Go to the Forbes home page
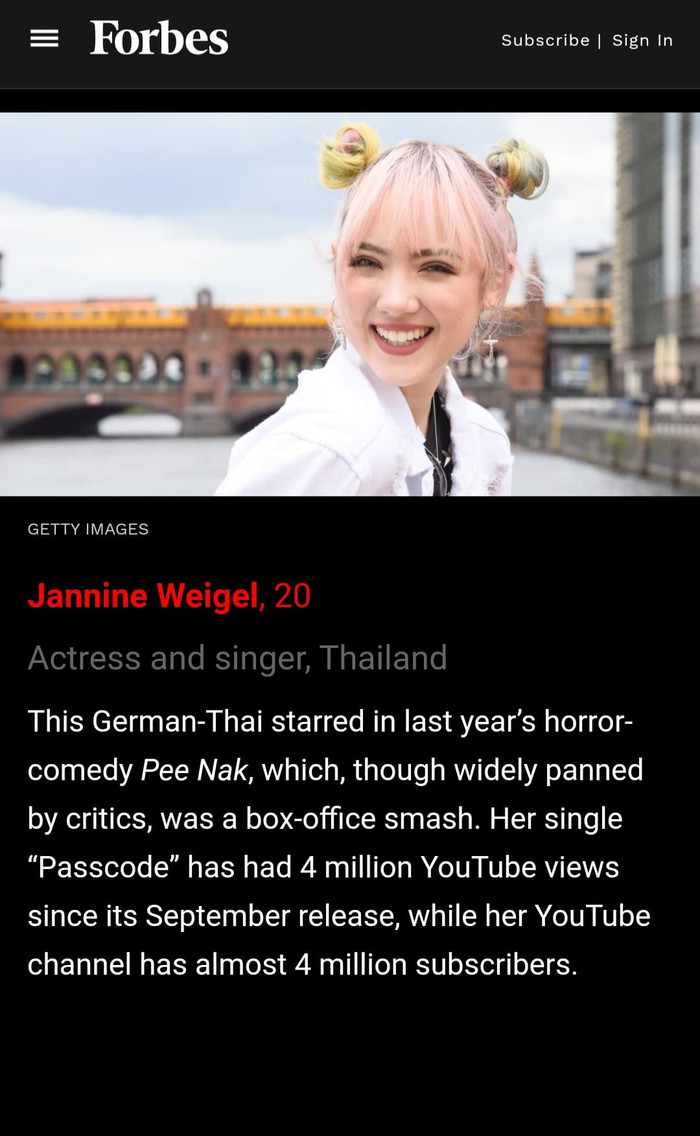This screenshot has width=700, height=1136. pyautogui.click(x=159, y=38)
